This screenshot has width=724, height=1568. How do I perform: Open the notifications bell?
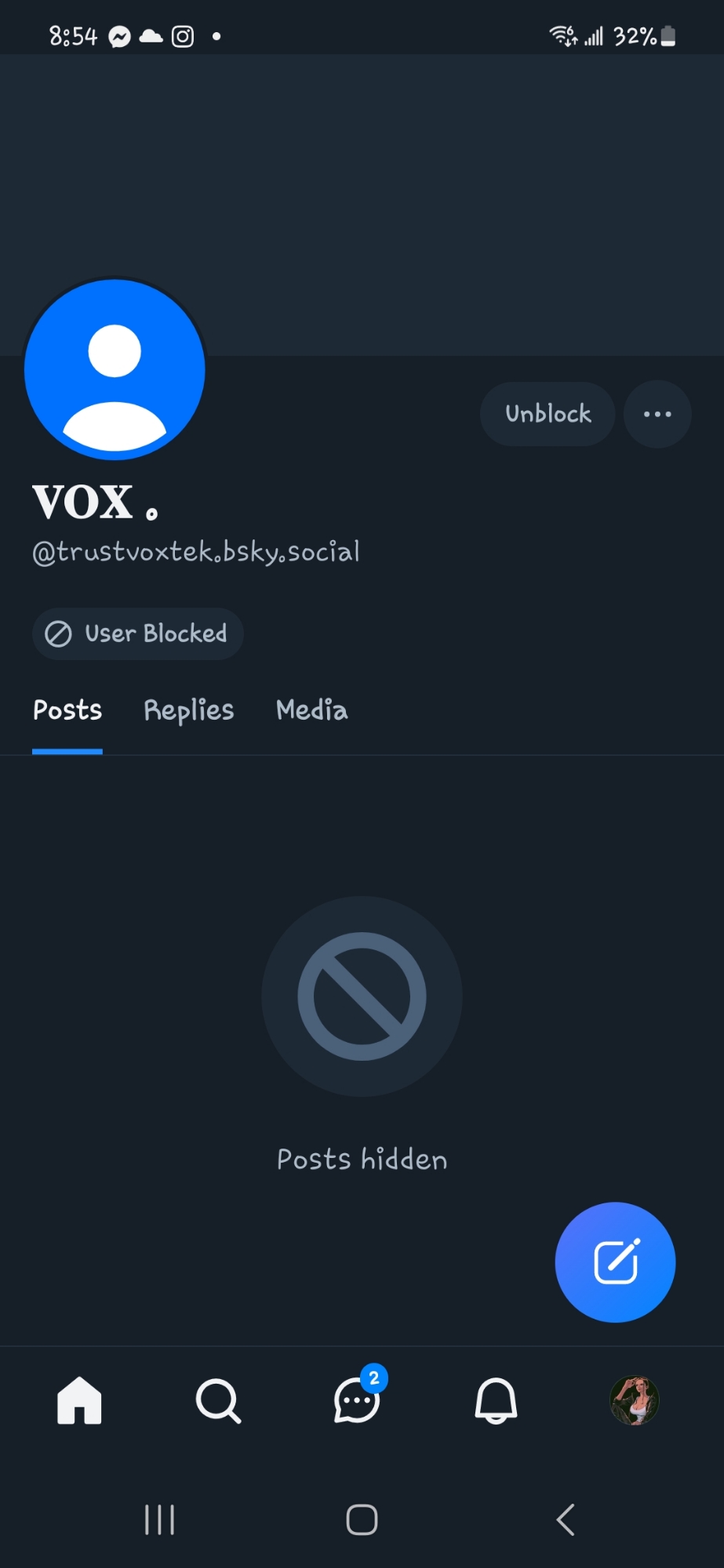(x=496, y=1400)
